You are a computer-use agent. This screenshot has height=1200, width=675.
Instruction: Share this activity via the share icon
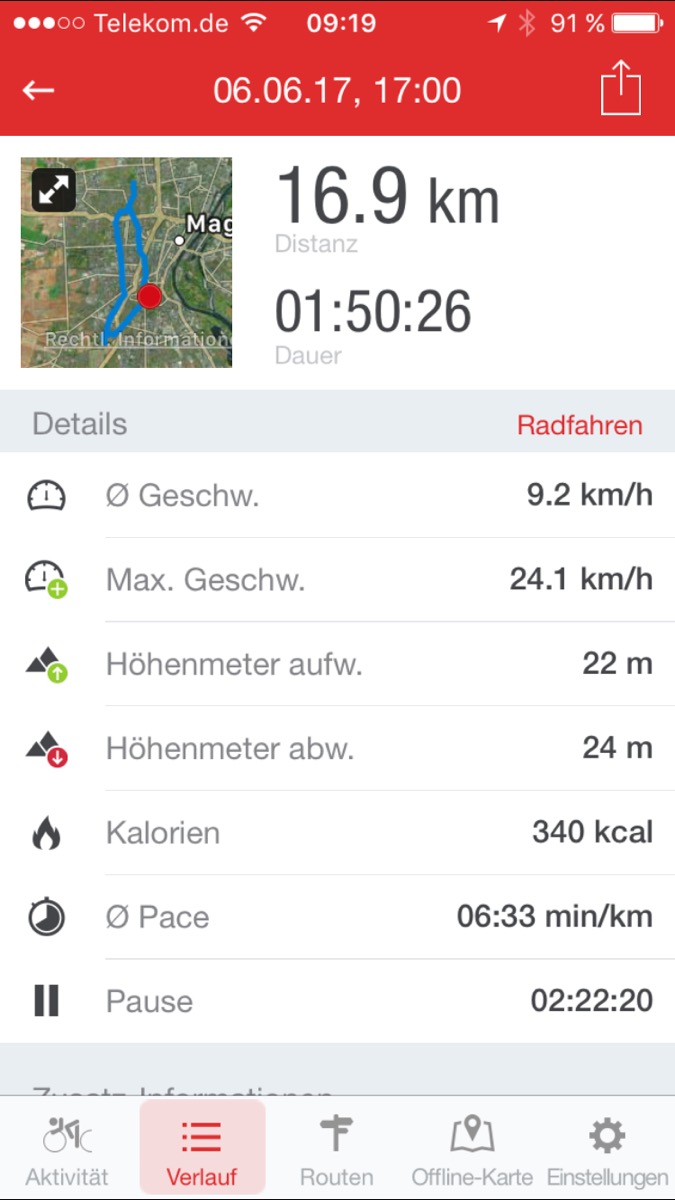pos(620,88)
